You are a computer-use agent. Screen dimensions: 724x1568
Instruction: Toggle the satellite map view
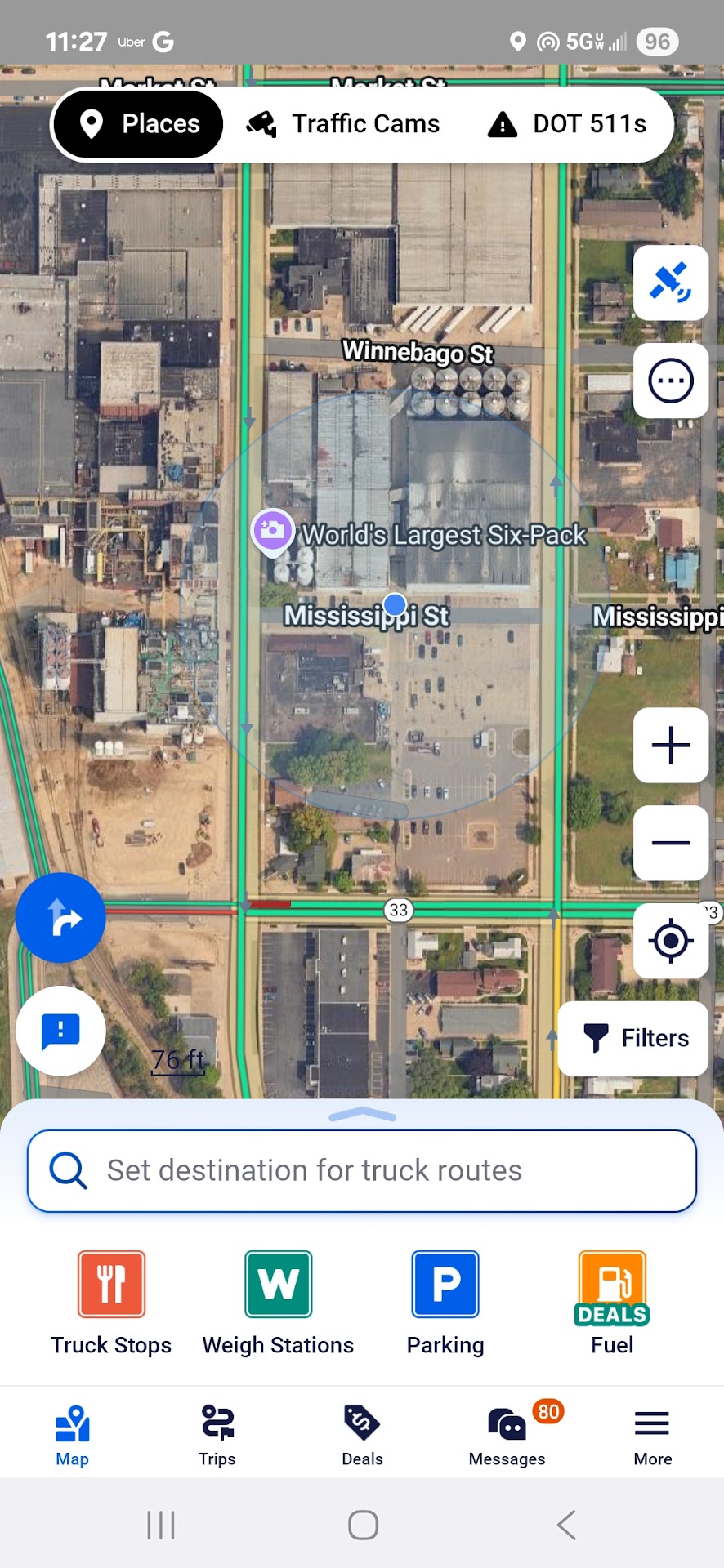[670, 283]
